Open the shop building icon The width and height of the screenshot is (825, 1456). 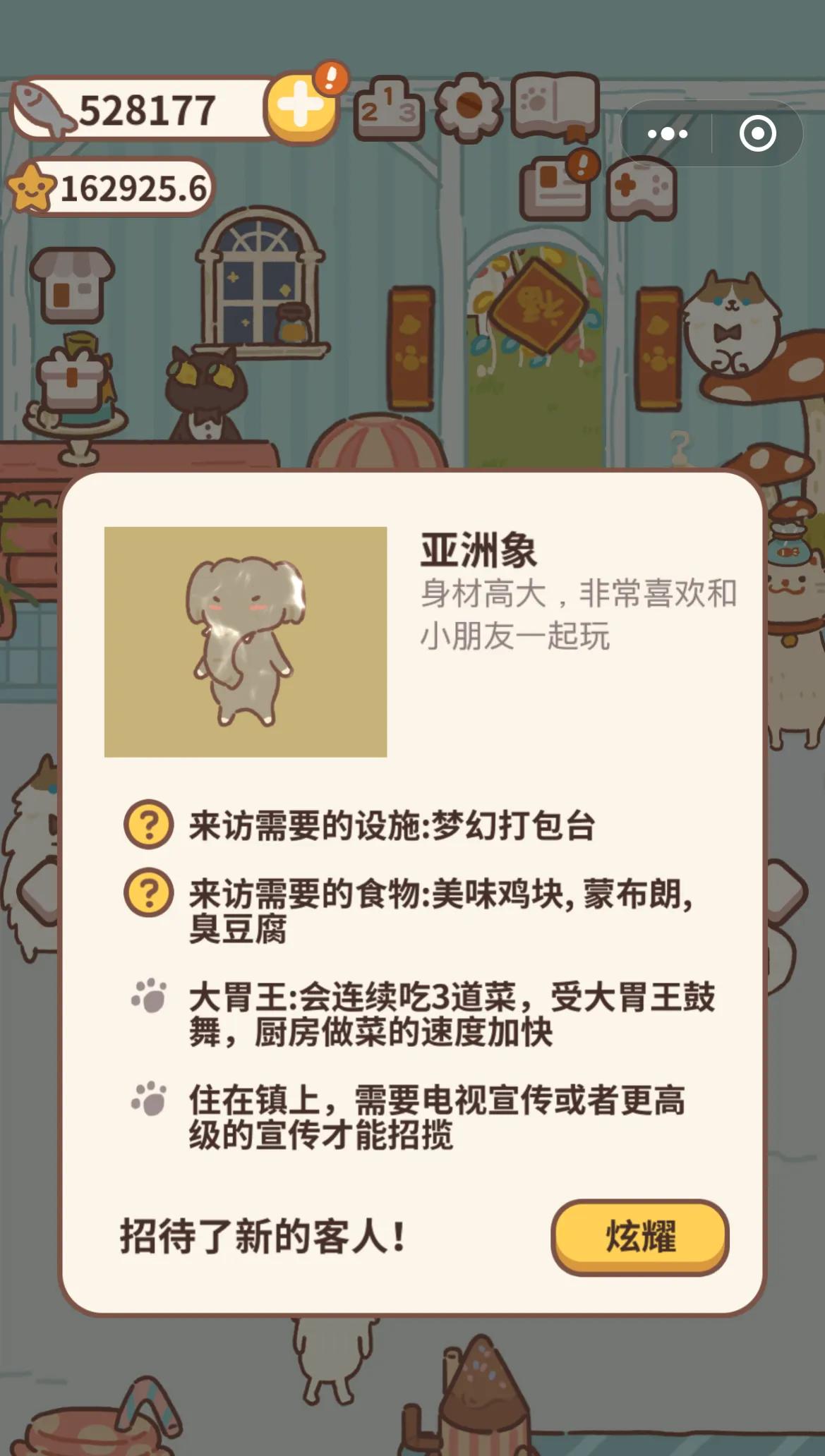[x=72, y=284]
